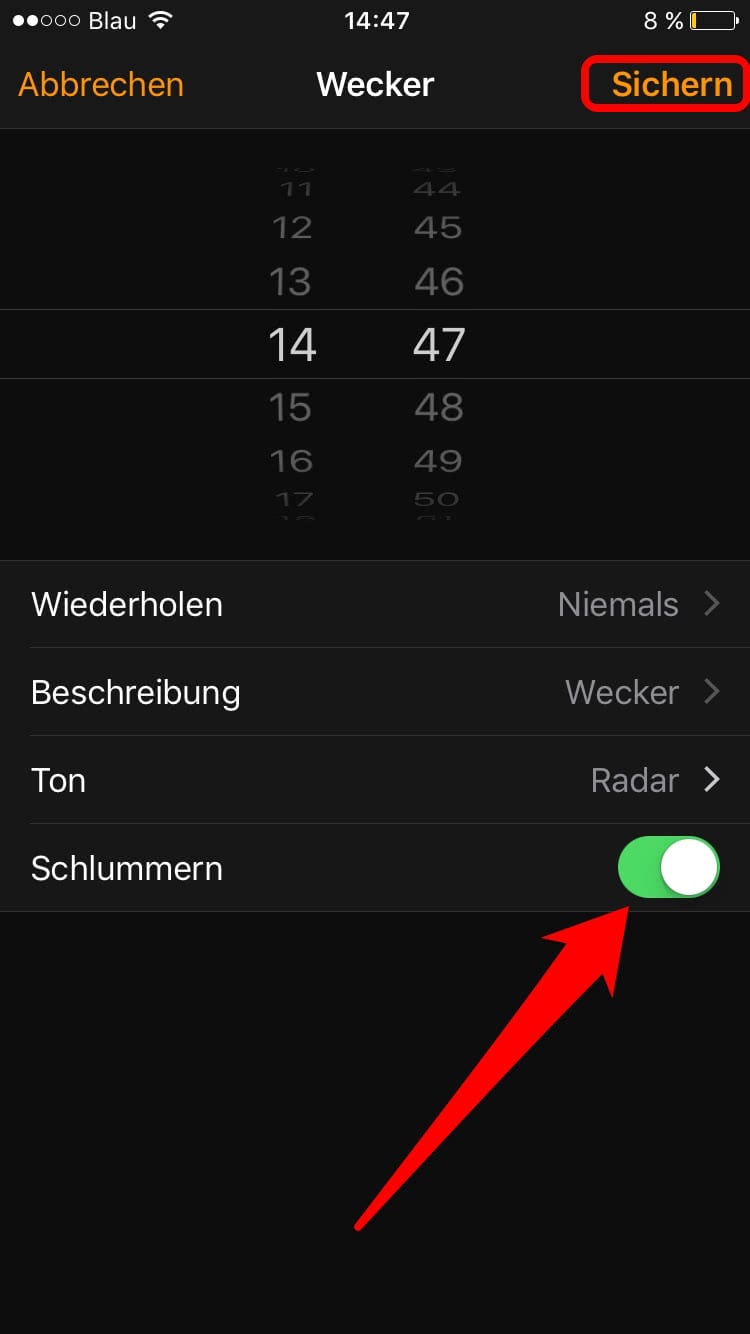The width and height of the screenshot is (750, 1334).
Task: Select hour 13 in the time picker
Action: pos(291,282)
